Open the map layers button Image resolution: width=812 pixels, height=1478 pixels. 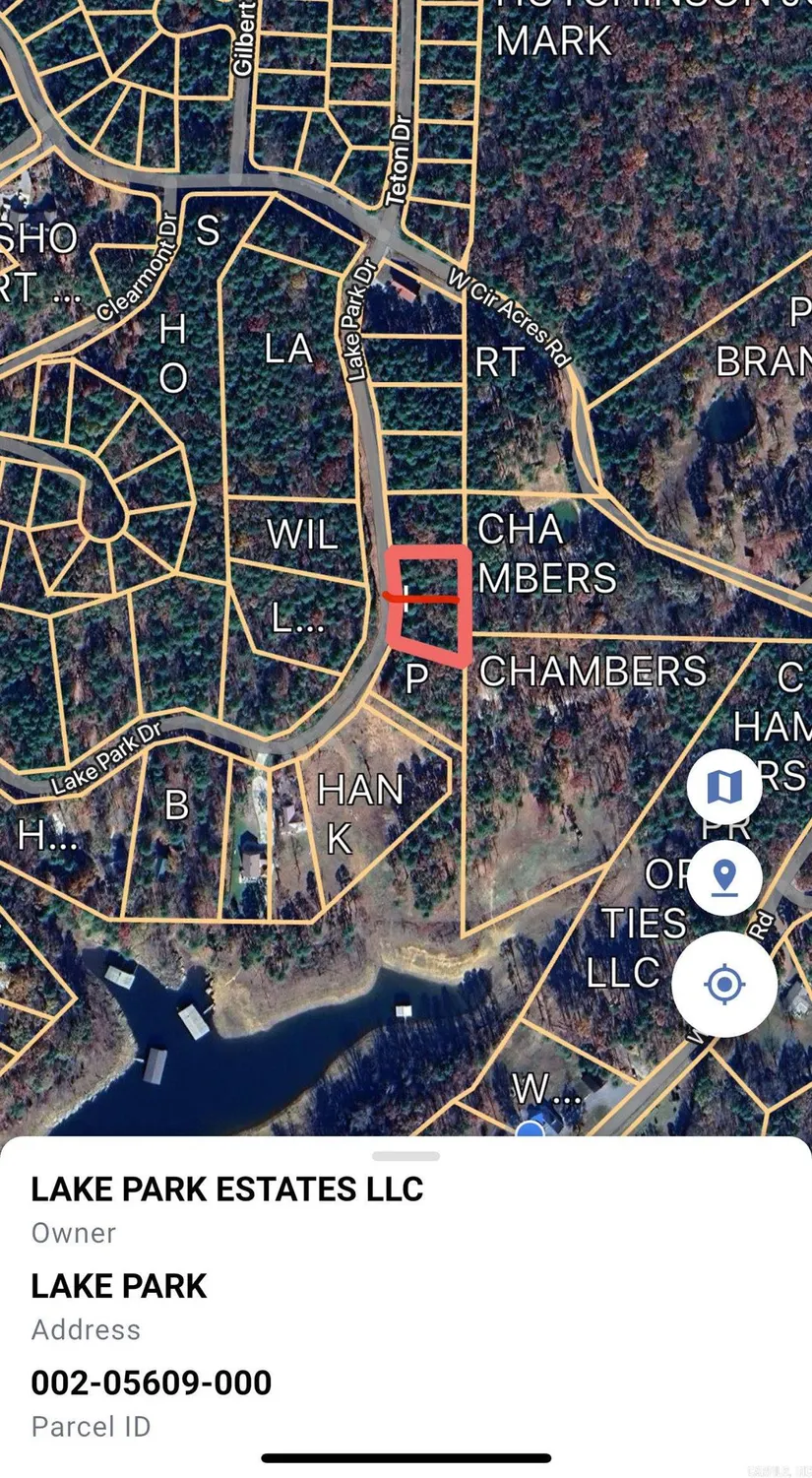[724, 787]
